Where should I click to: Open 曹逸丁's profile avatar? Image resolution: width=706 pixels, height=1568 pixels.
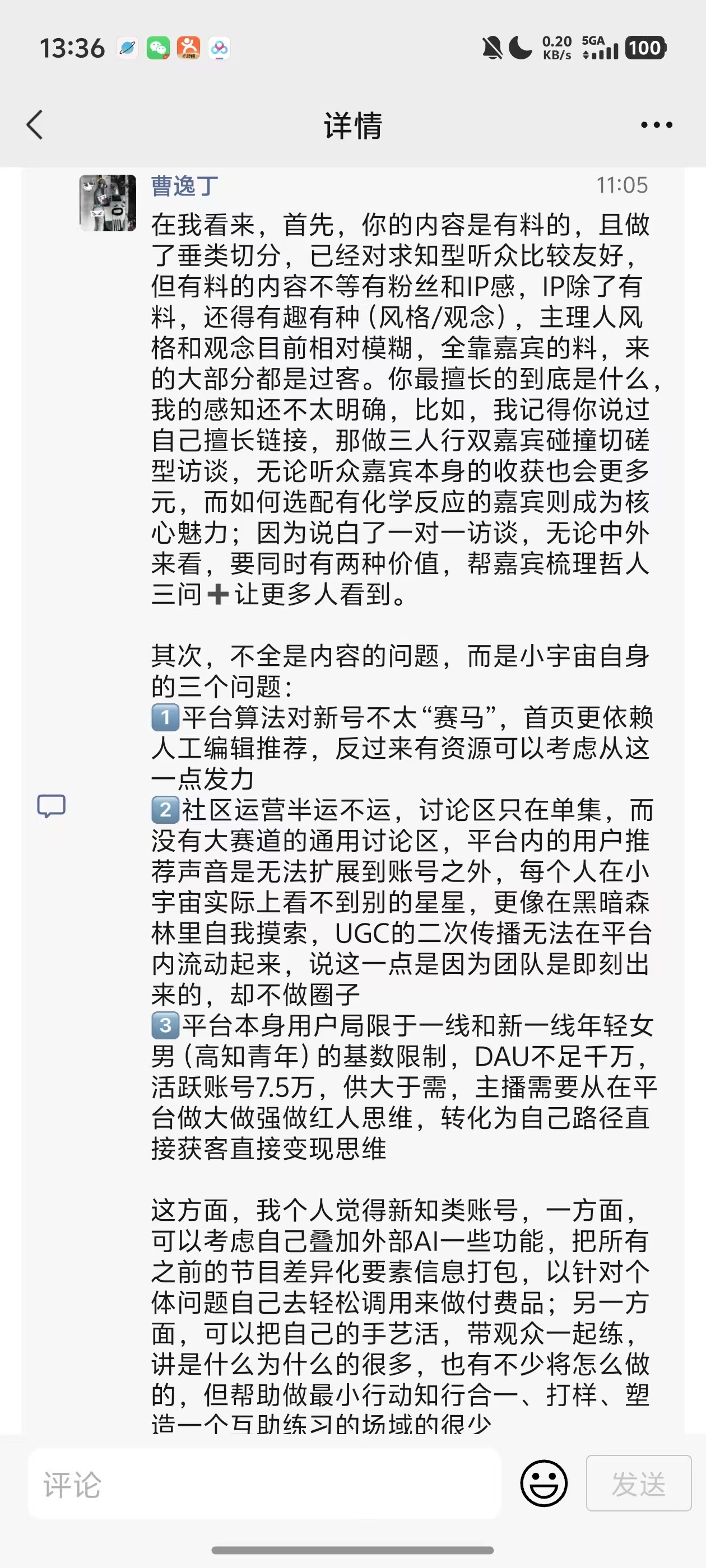pos(108,203)
